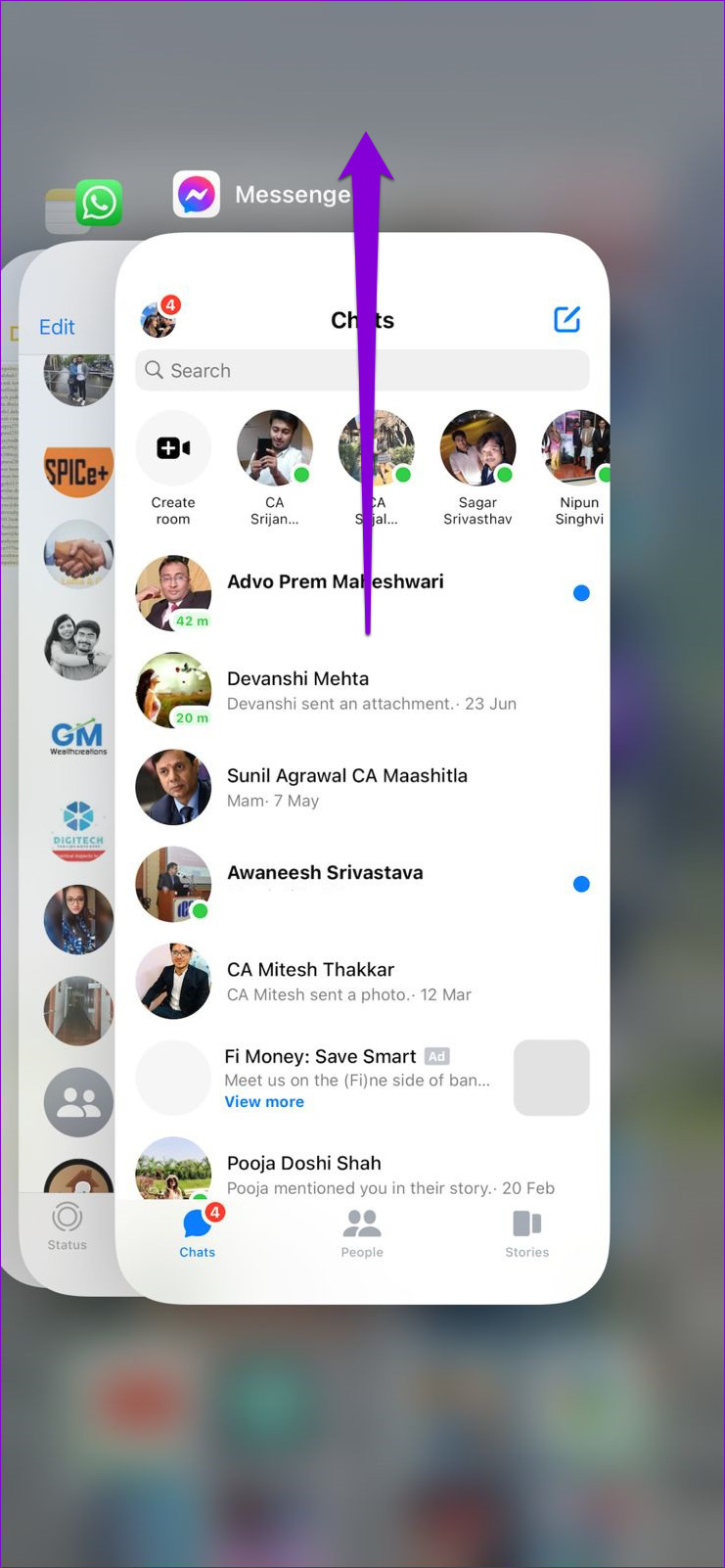Compose a new message
Viewport: 725px width, 1568px height.
click(566, 319)
